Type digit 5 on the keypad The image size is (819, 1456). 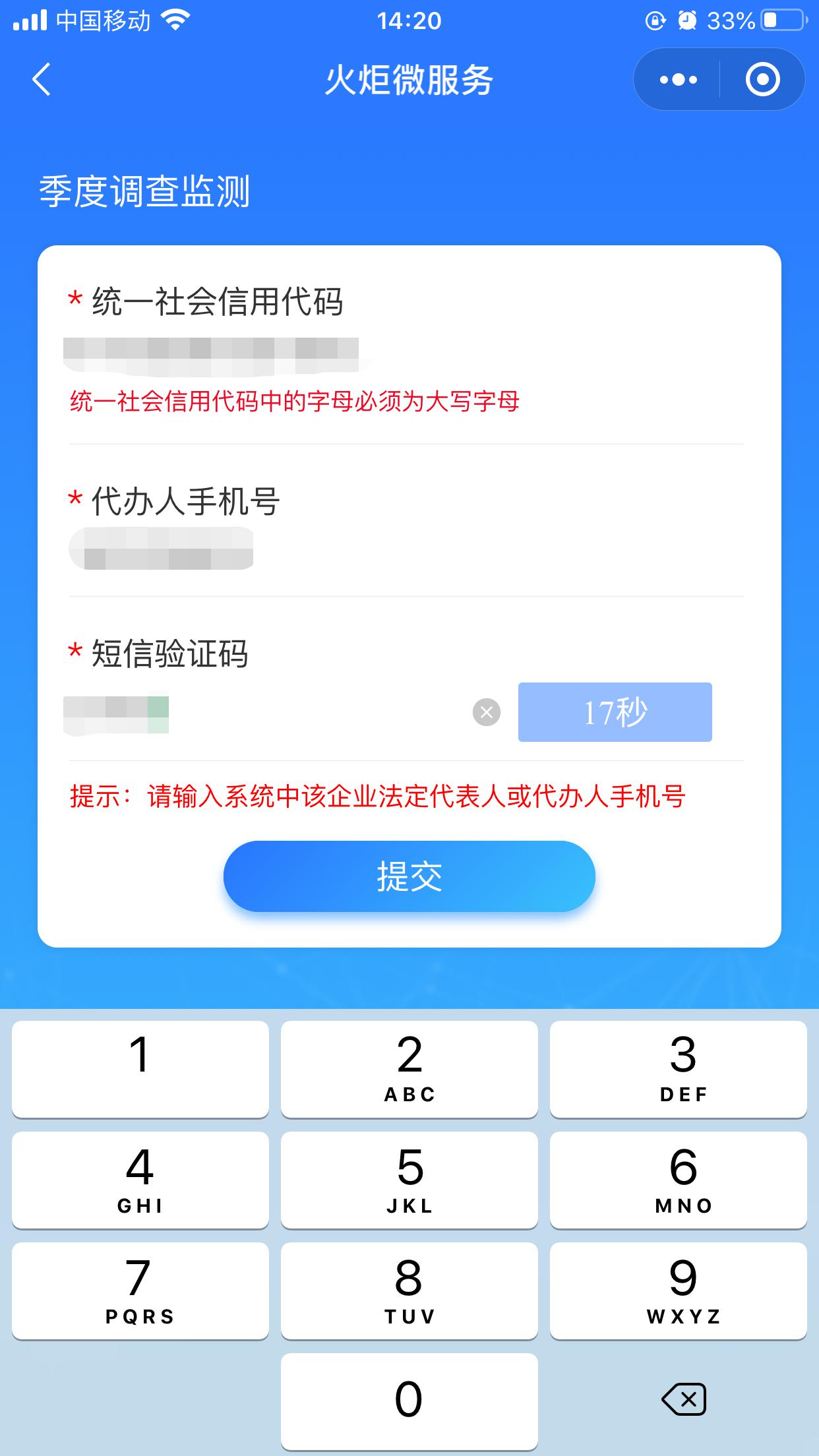click(409, 1180)
